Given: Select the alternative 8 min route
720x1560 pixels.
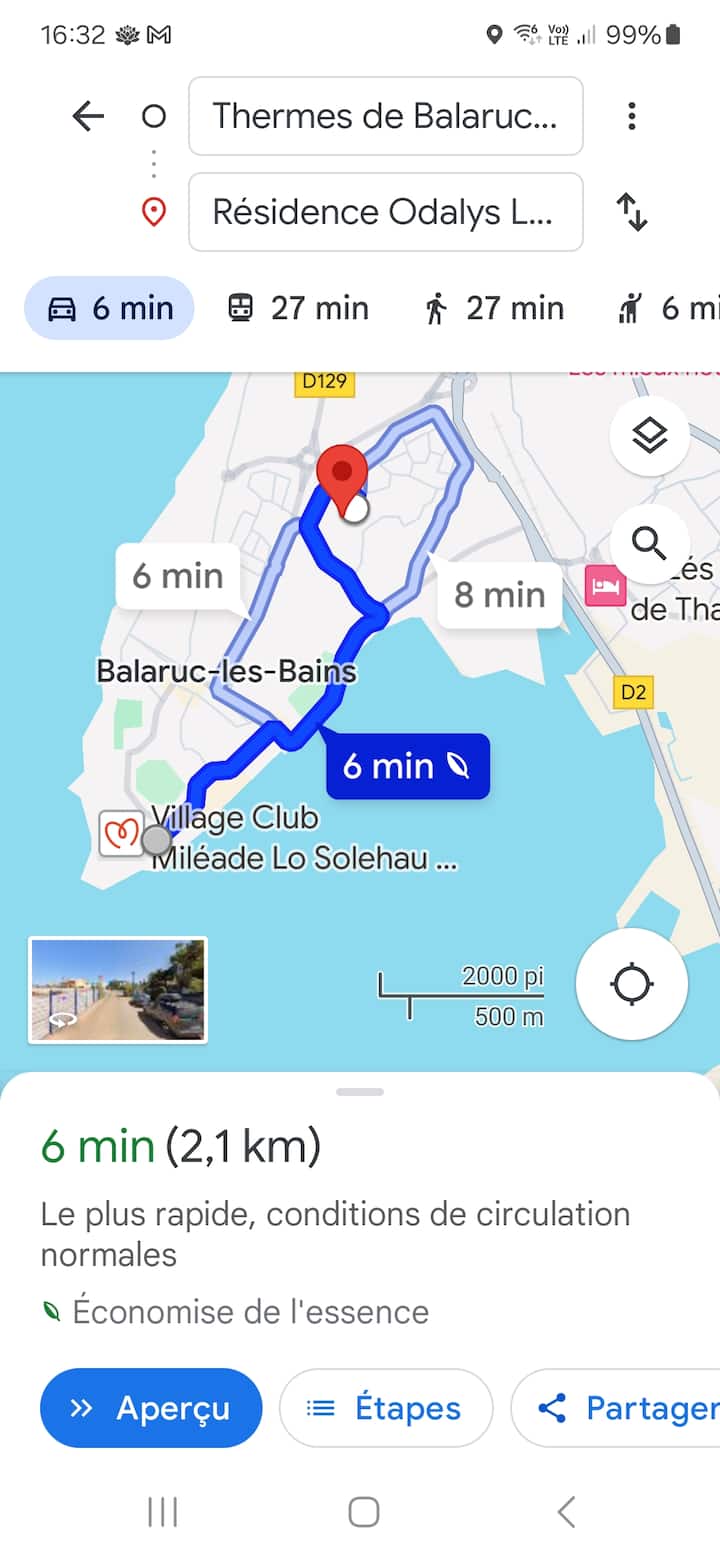Looking at the screenshot, I should (499, 595).
